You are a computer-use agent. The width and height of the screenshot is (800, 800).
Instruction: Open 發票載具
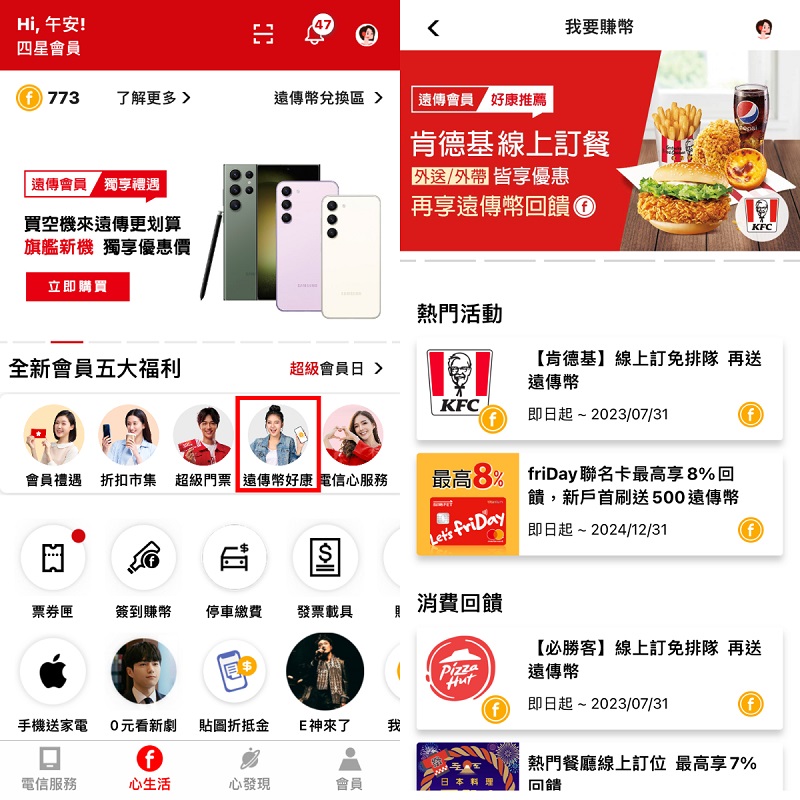[325, 572]
